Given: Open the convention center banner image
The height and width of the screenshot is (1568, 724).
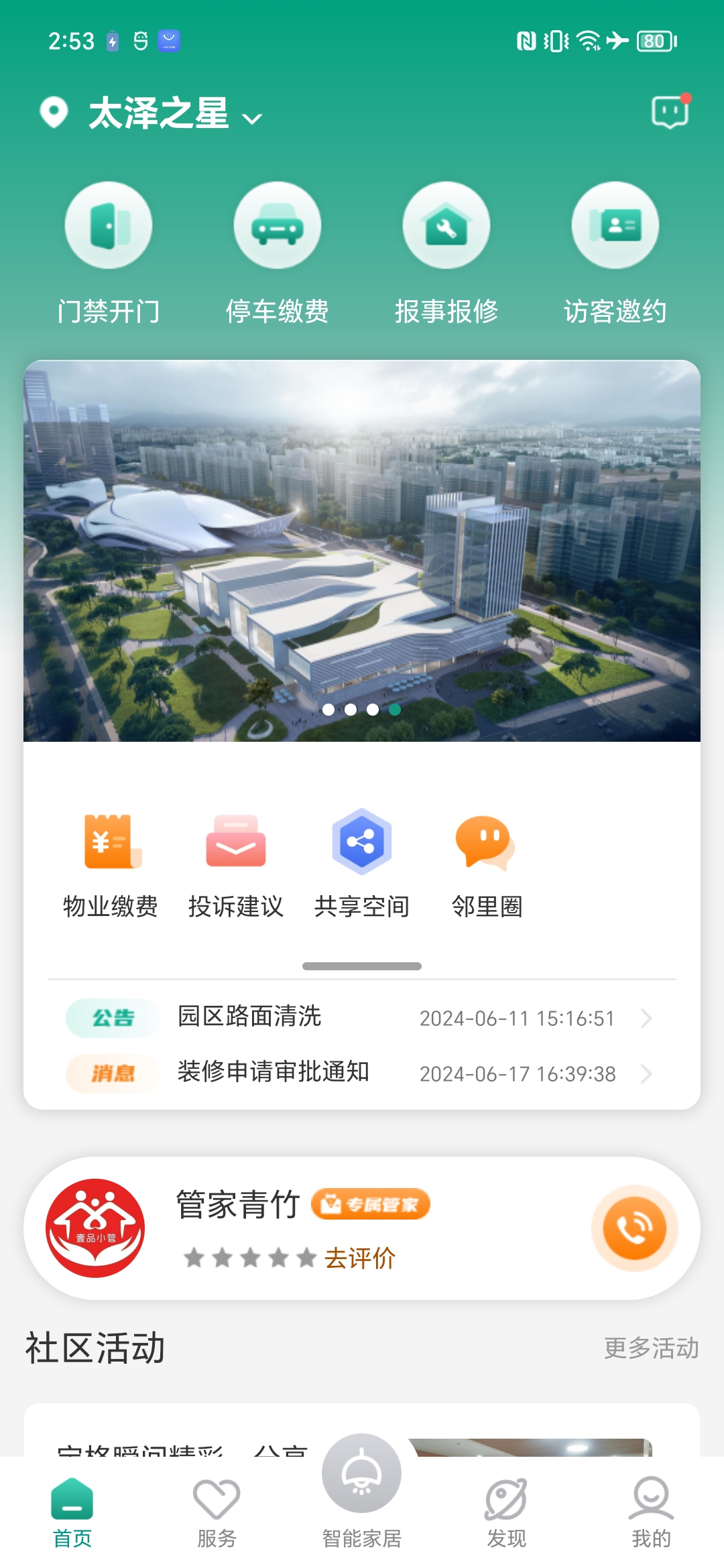Looking at the screenshot, I should click(x=362, y=549).
